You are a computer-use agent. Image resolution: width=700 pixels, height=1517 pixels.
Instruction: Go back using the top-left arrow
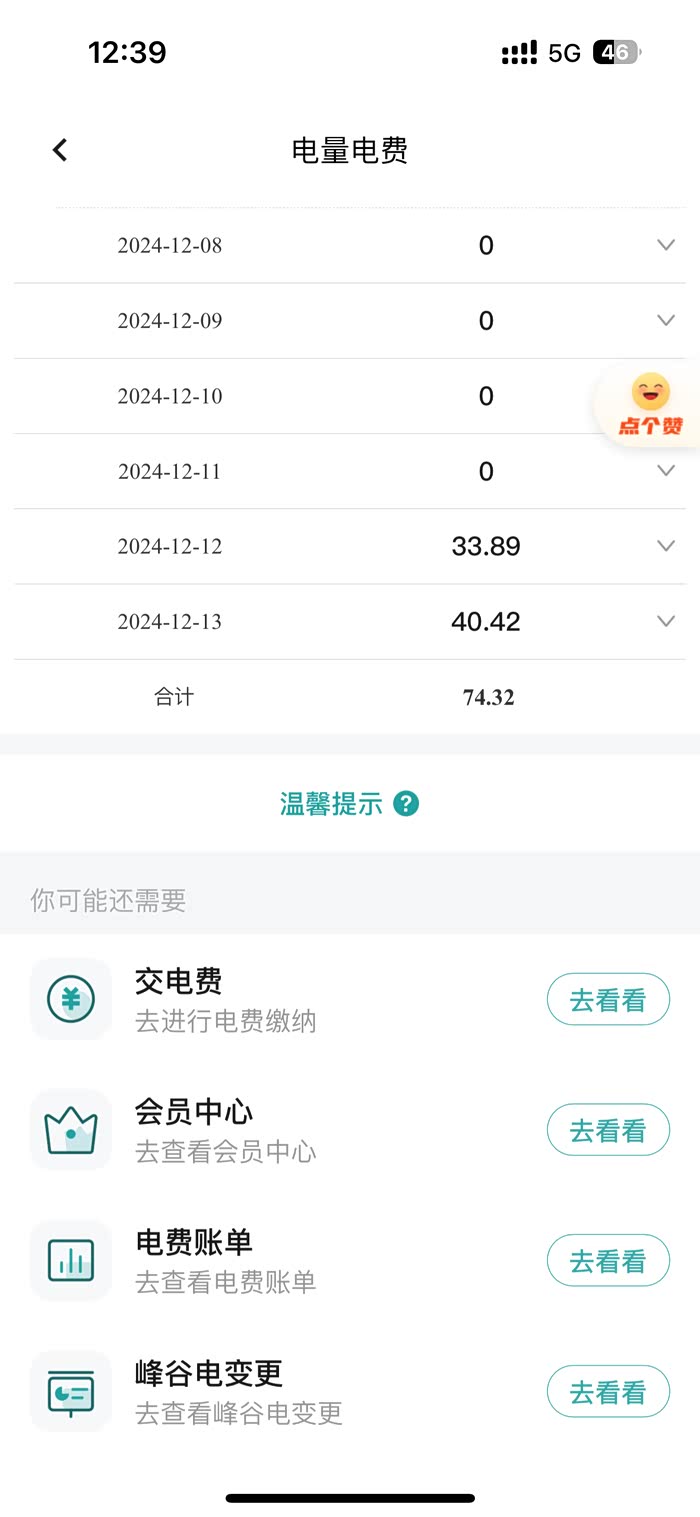tap(60, 150)
